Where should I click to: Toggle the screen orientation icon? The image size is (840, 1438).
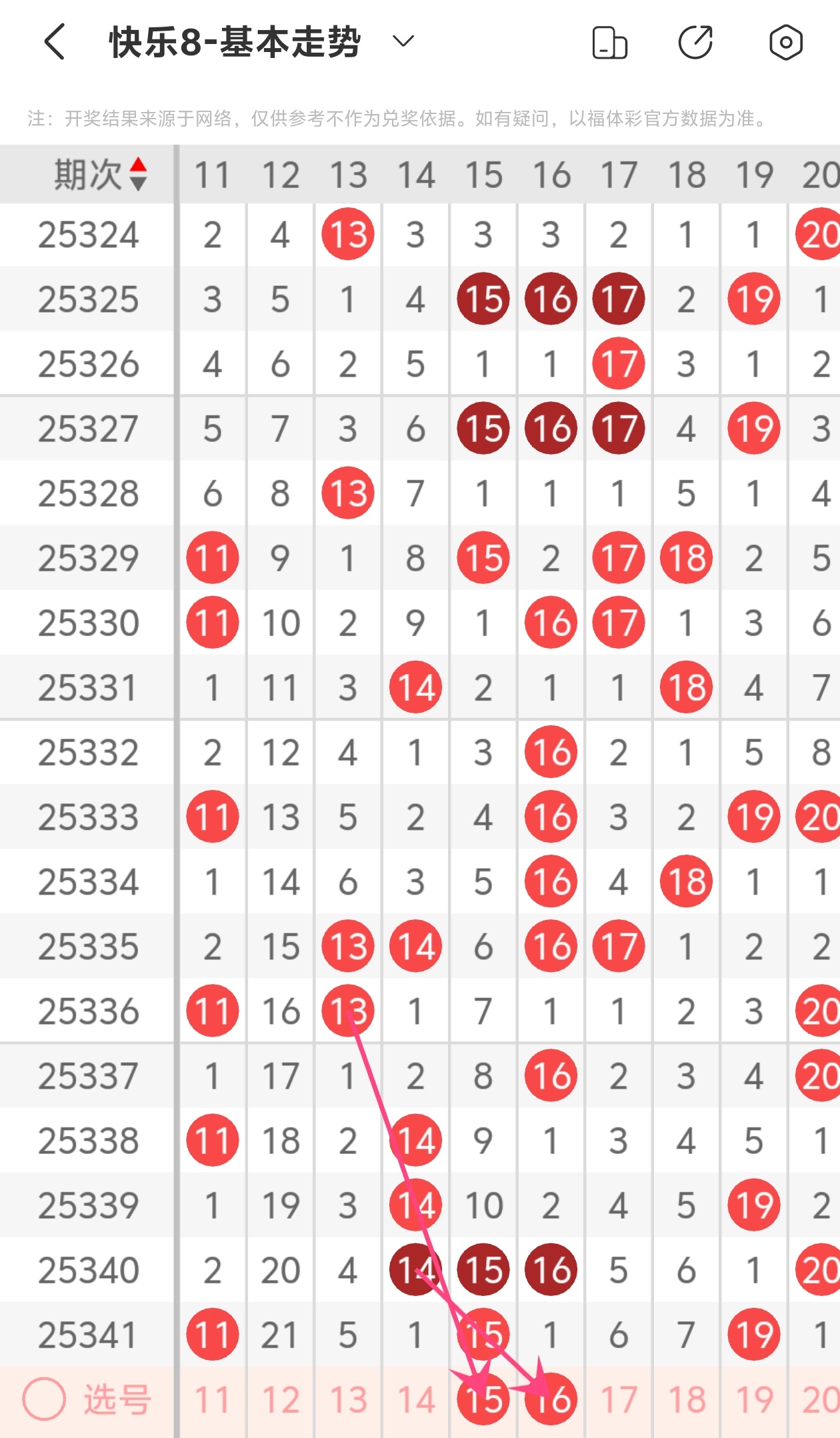609,43
